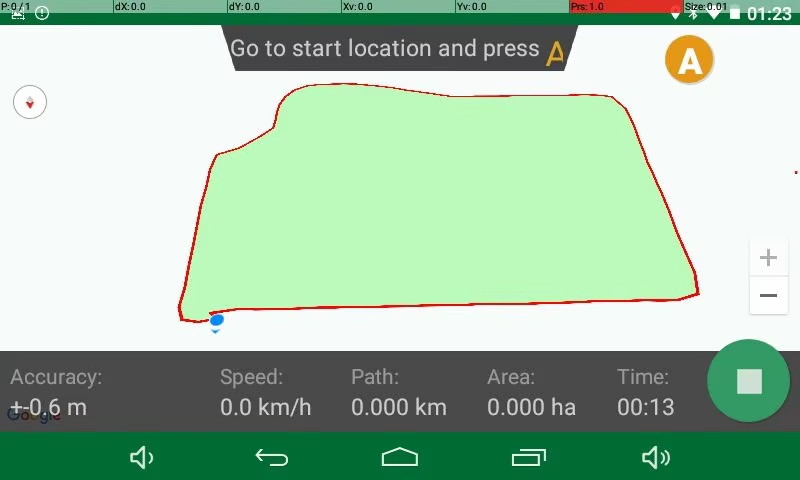Open recent apps view
This screenshot has width=800, height=480.
pos(528,457)
